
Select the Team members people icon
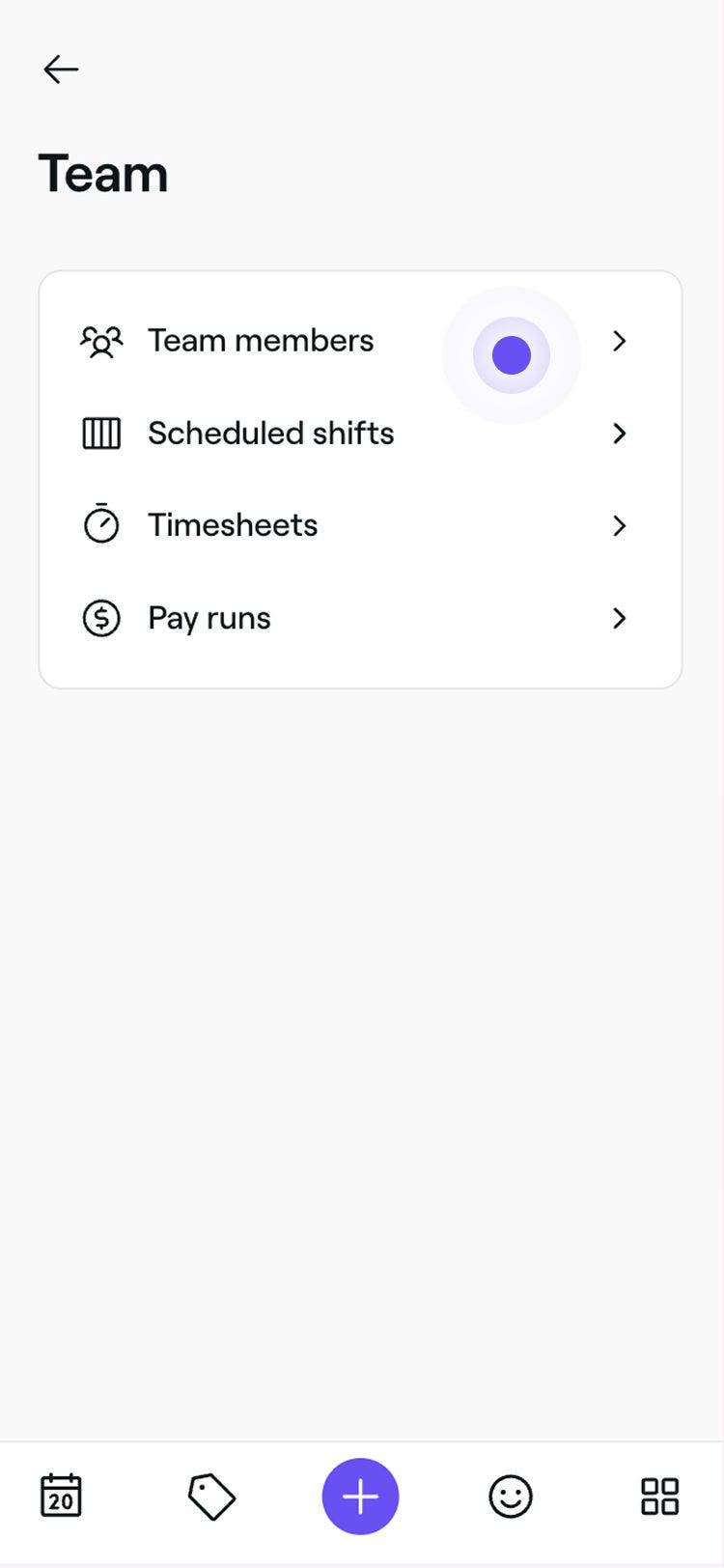(100, 341)
